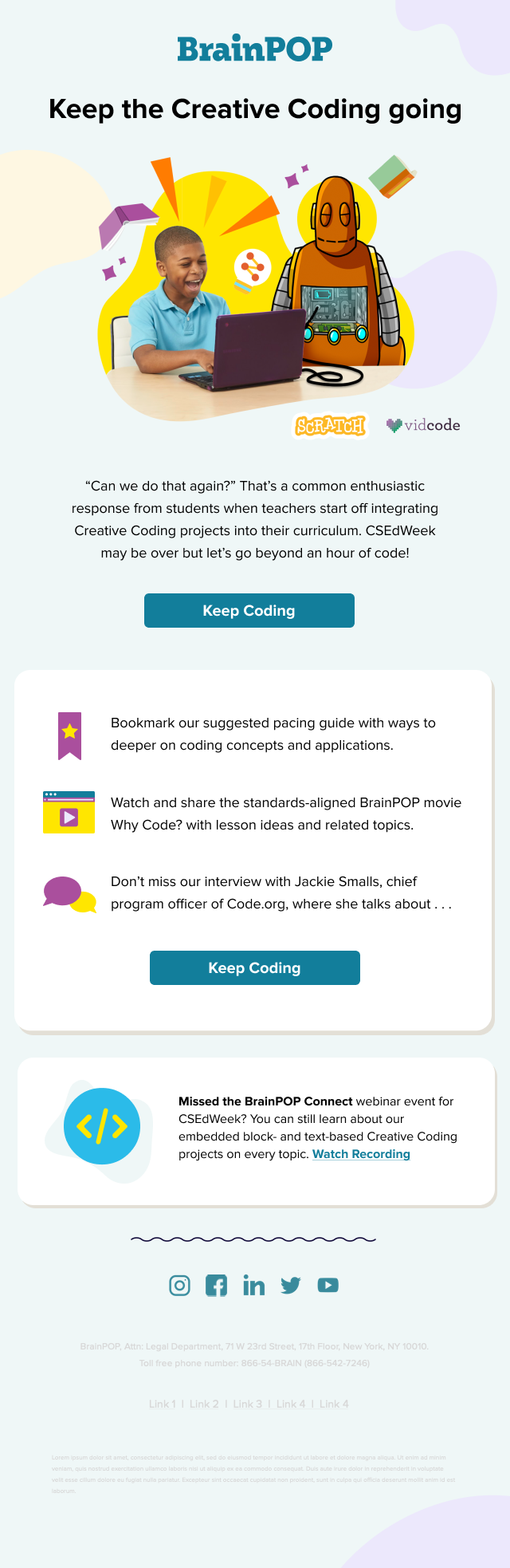Tap Keep Coding under the intro paragraph

pyautogui.click(x=249, y=610)
